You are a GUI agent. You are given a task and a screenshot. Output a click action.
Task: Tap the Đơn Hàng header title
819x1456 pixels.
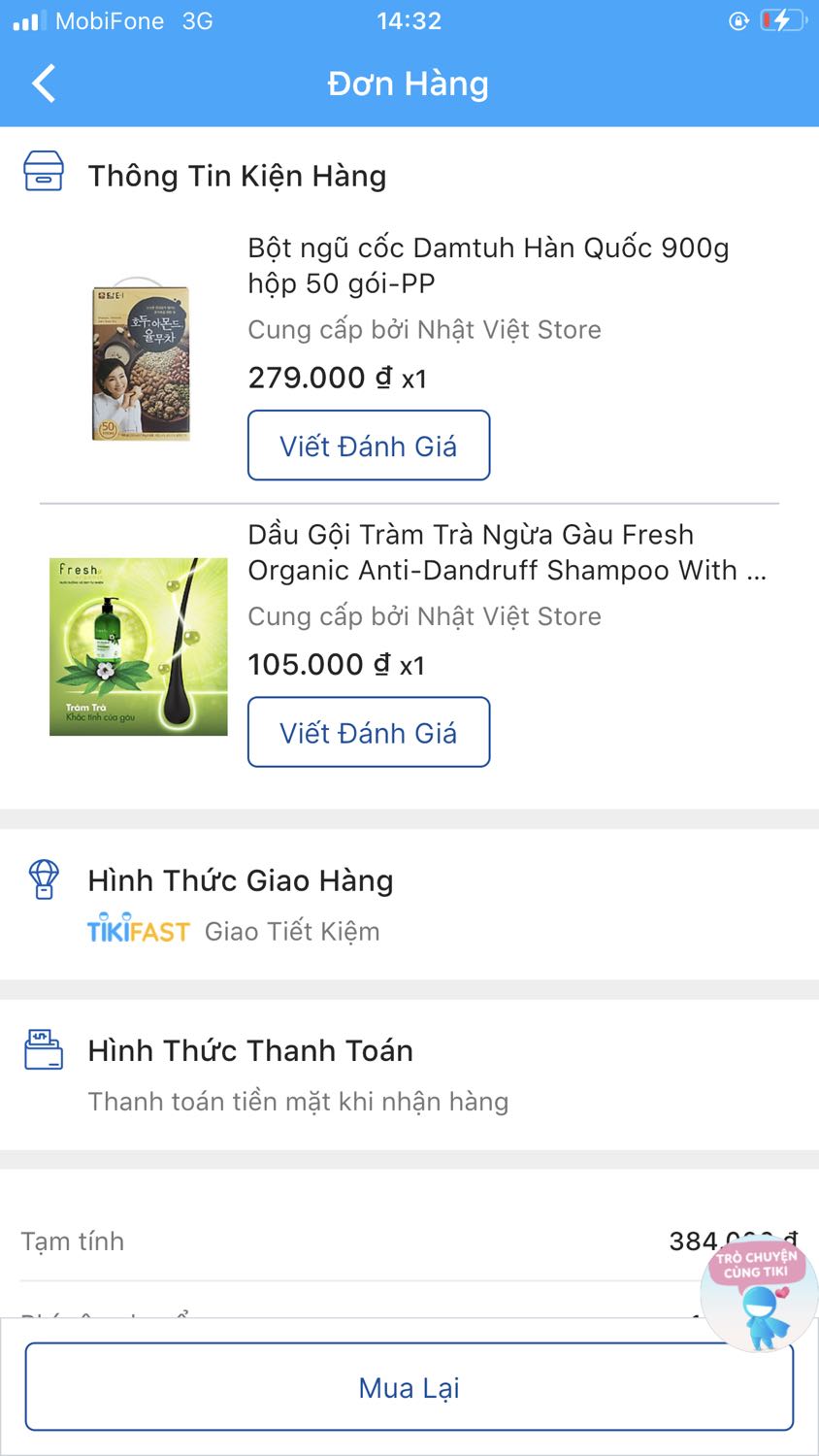point(409,83)
